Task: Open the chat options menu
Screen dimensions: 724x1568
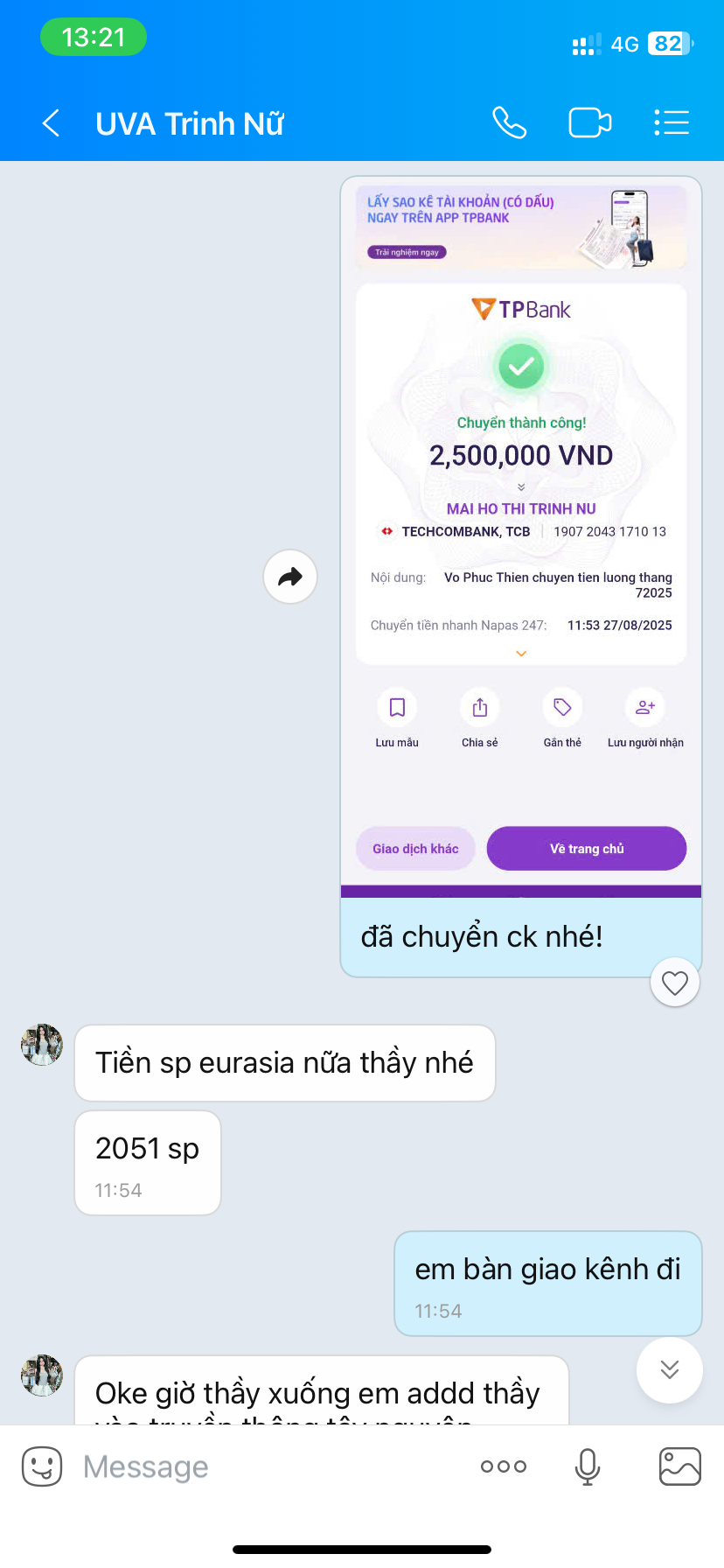Action: pyautogui.click(x=672, y=122)
